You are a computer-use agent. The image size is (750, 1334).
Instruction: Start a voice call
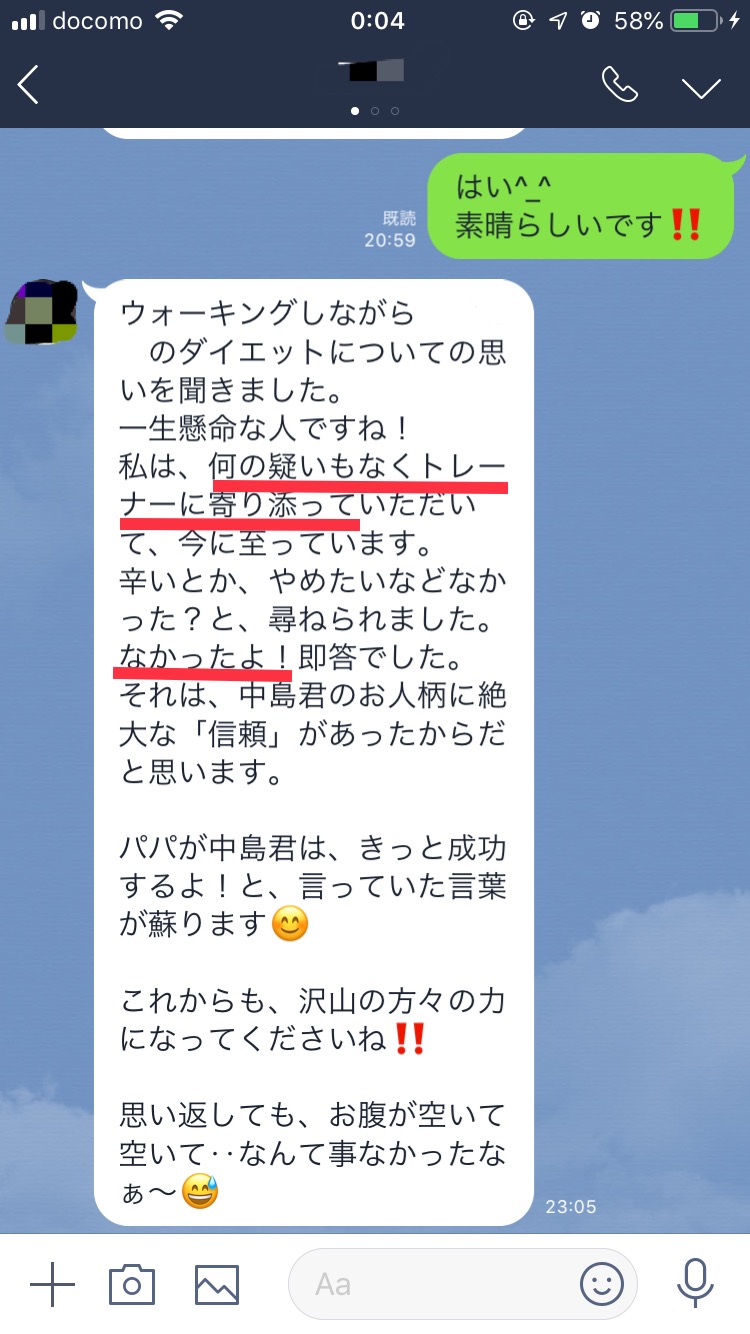[619, 86]
